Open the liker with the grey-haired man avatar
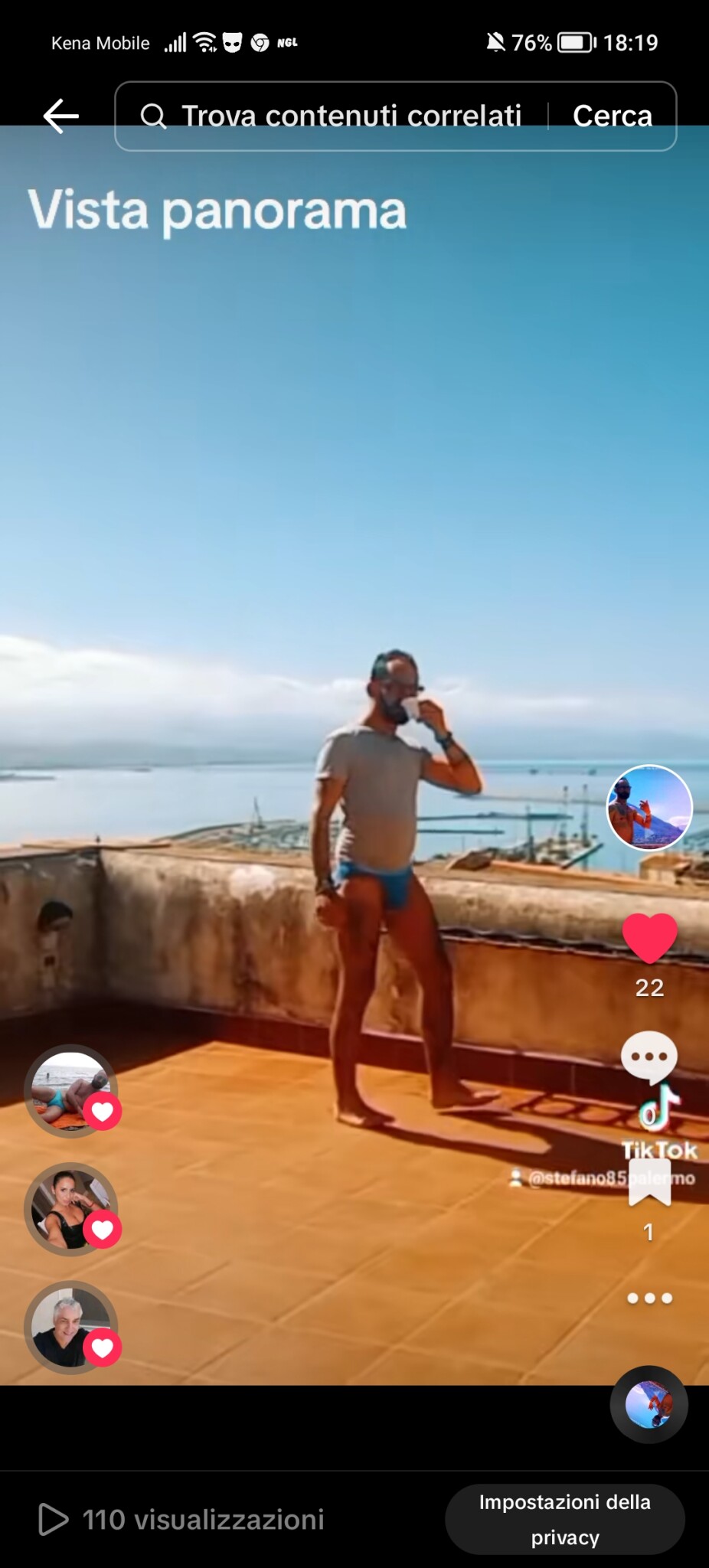Screen dimensions: 709x1568 coord(70,1327)
